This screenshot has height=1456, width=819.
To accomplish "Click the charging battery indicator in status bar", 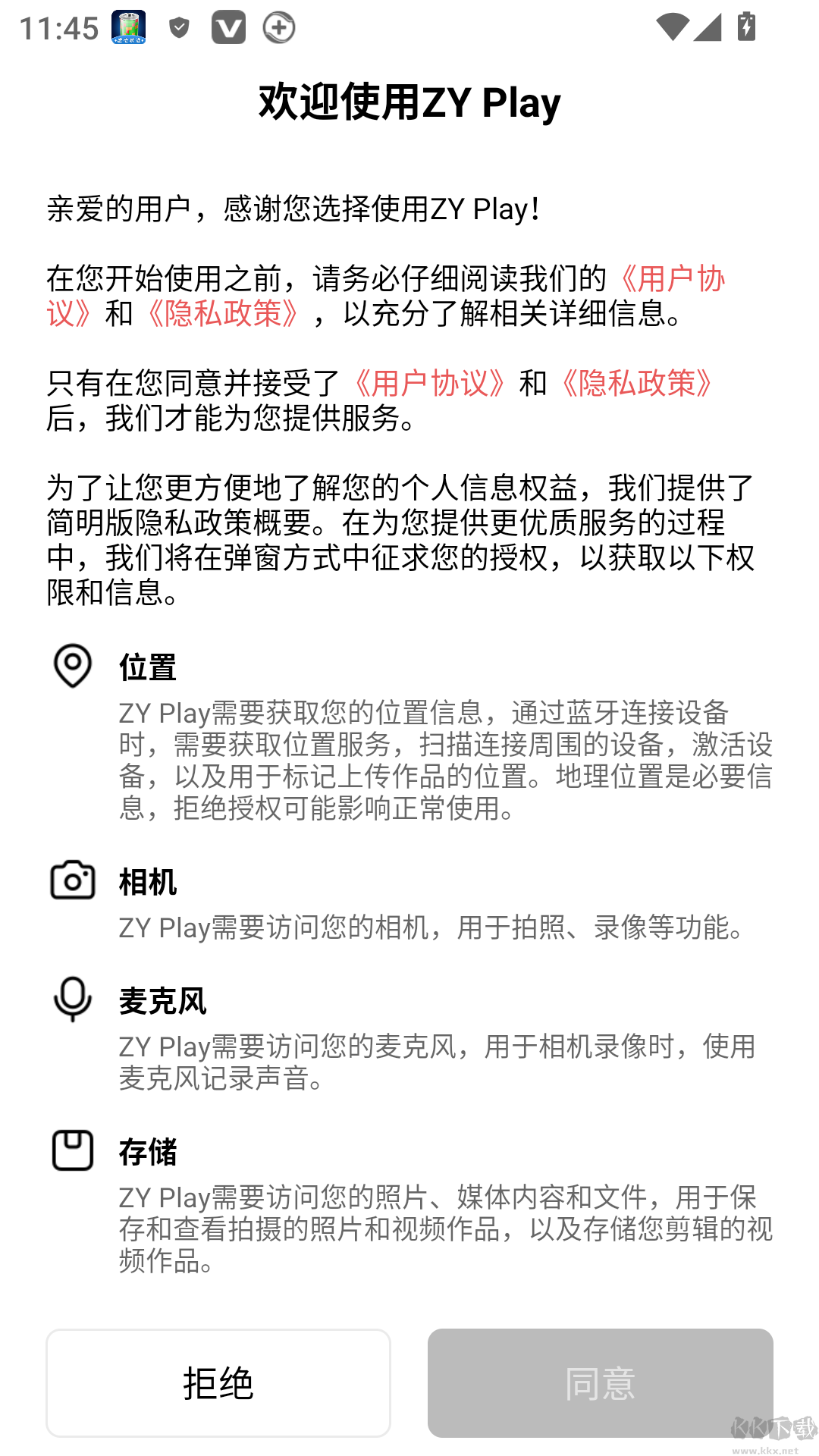I will [x=745, y=26].
